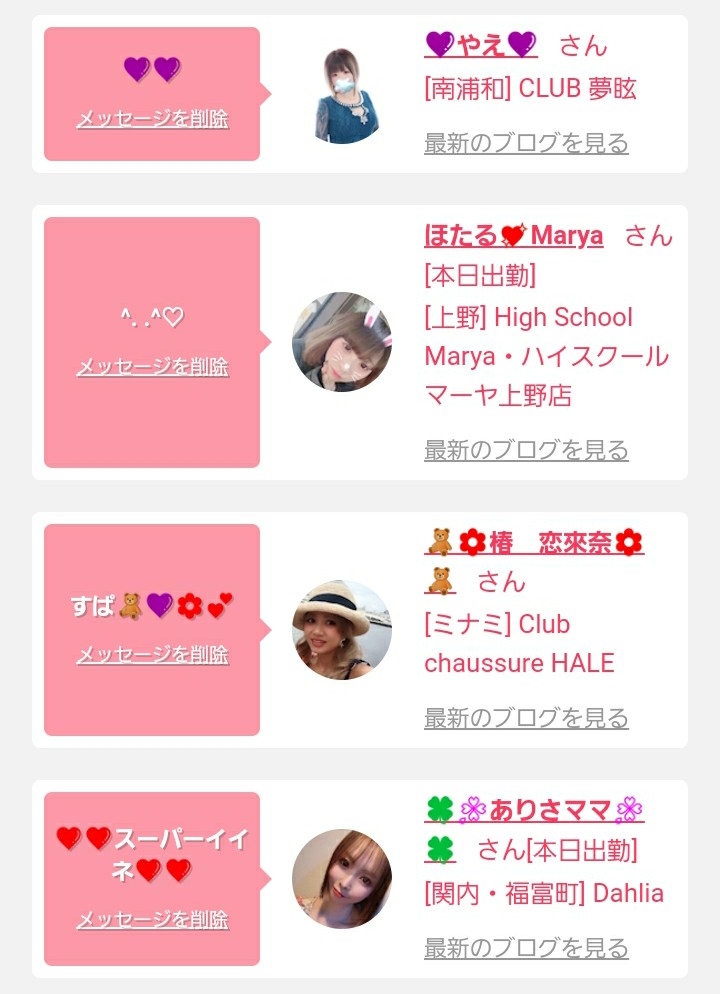This screenshot has height=994, width=720.
Task: View the latest blog of 椿 恋來奈
Action: point(526,718)
